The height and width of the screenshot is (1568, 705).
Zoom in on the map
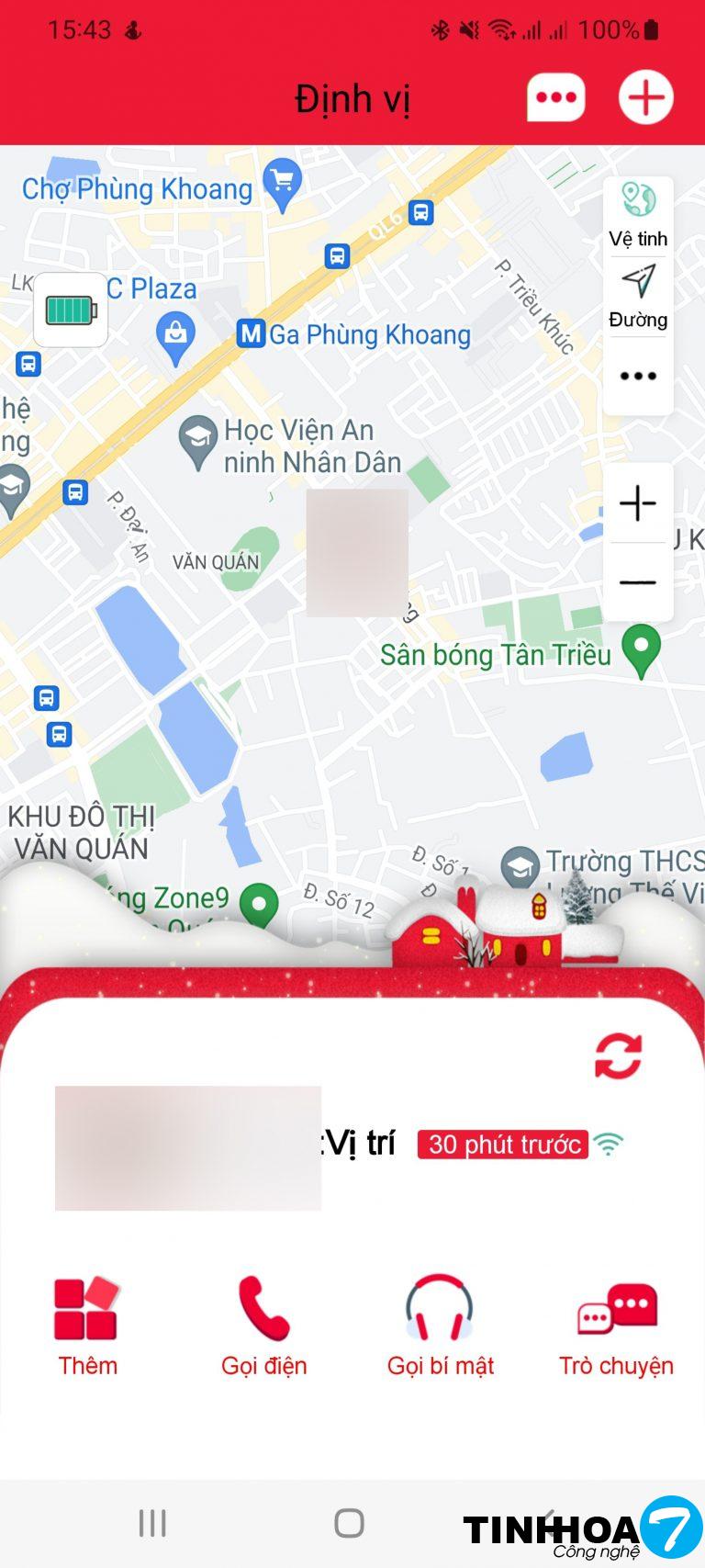pos(638,503)
